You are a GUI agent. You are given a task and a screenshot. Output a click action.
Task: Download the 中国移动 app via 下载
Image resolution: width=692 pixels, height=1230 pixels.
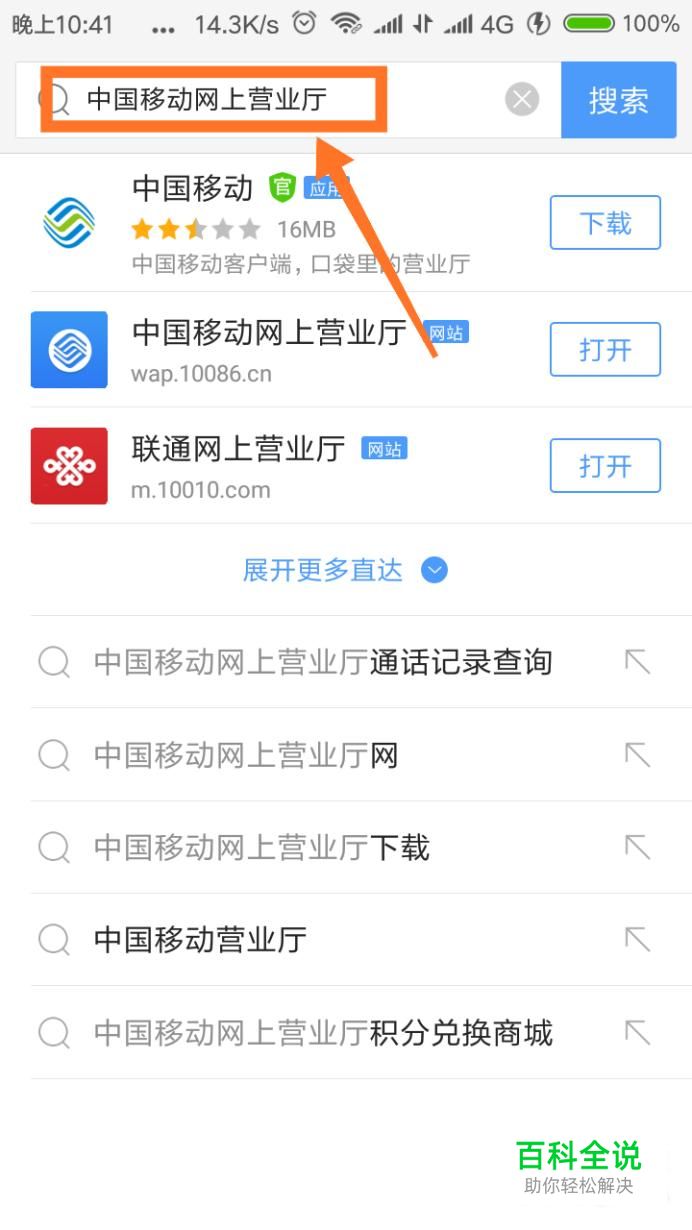(x=605, y=222)
